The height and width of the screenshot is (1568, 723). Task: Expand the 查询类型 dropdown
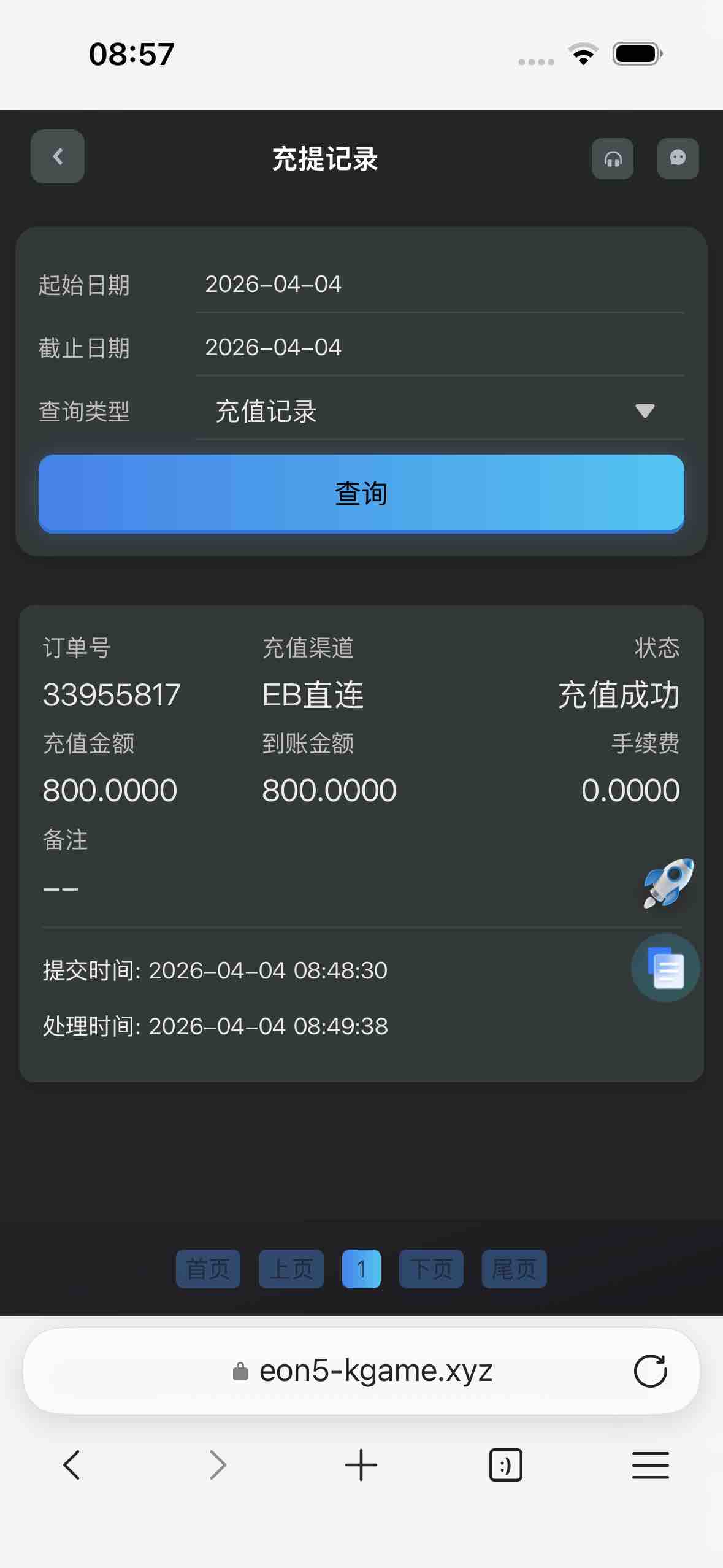439,411
